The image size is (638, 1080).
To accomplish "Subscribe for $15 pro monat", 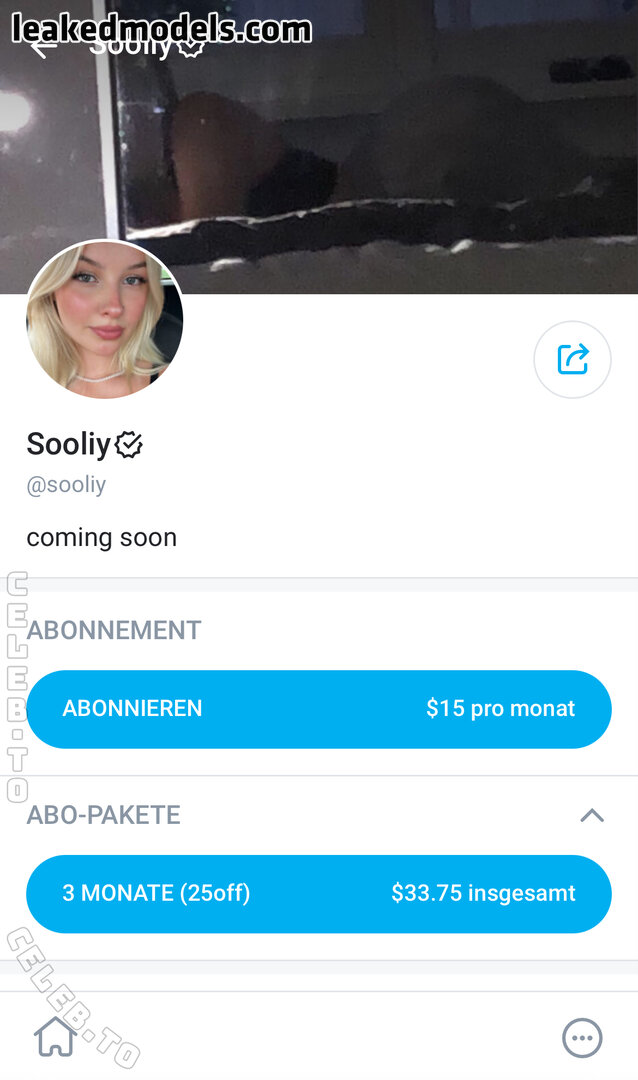I will point(318,709).
